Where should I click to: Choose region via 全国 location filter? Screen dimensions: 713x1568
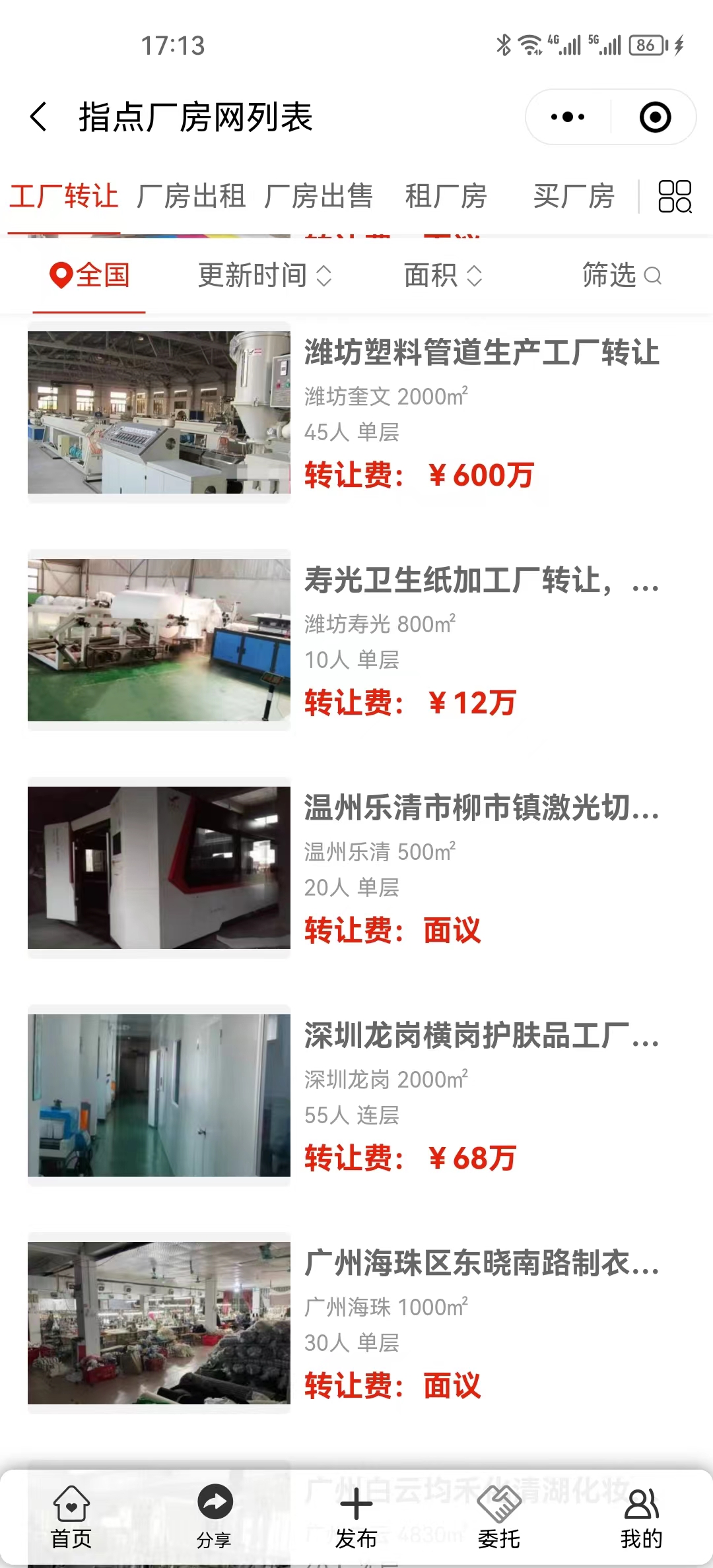click(90, 275)
